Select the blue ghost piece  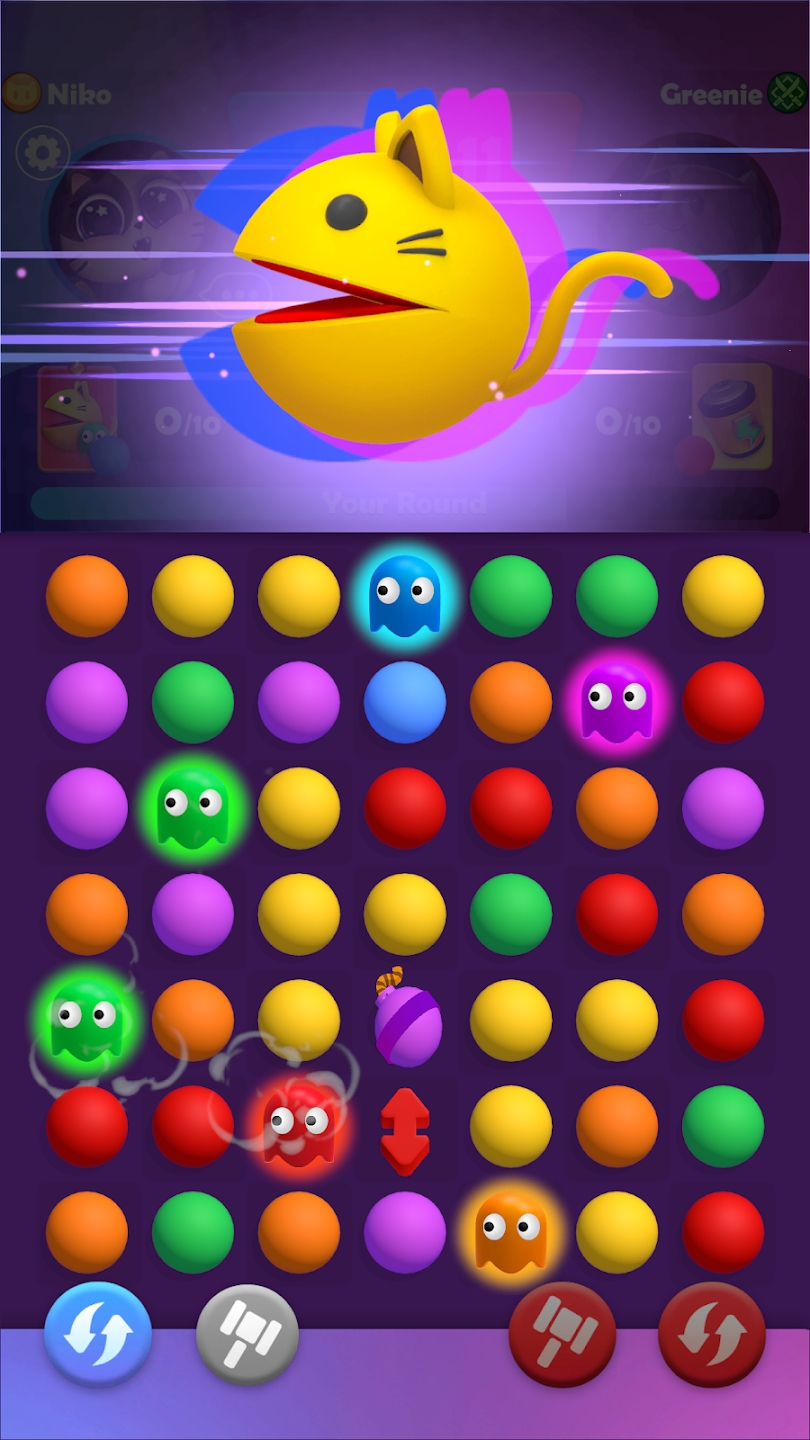(x=404, y=596)
